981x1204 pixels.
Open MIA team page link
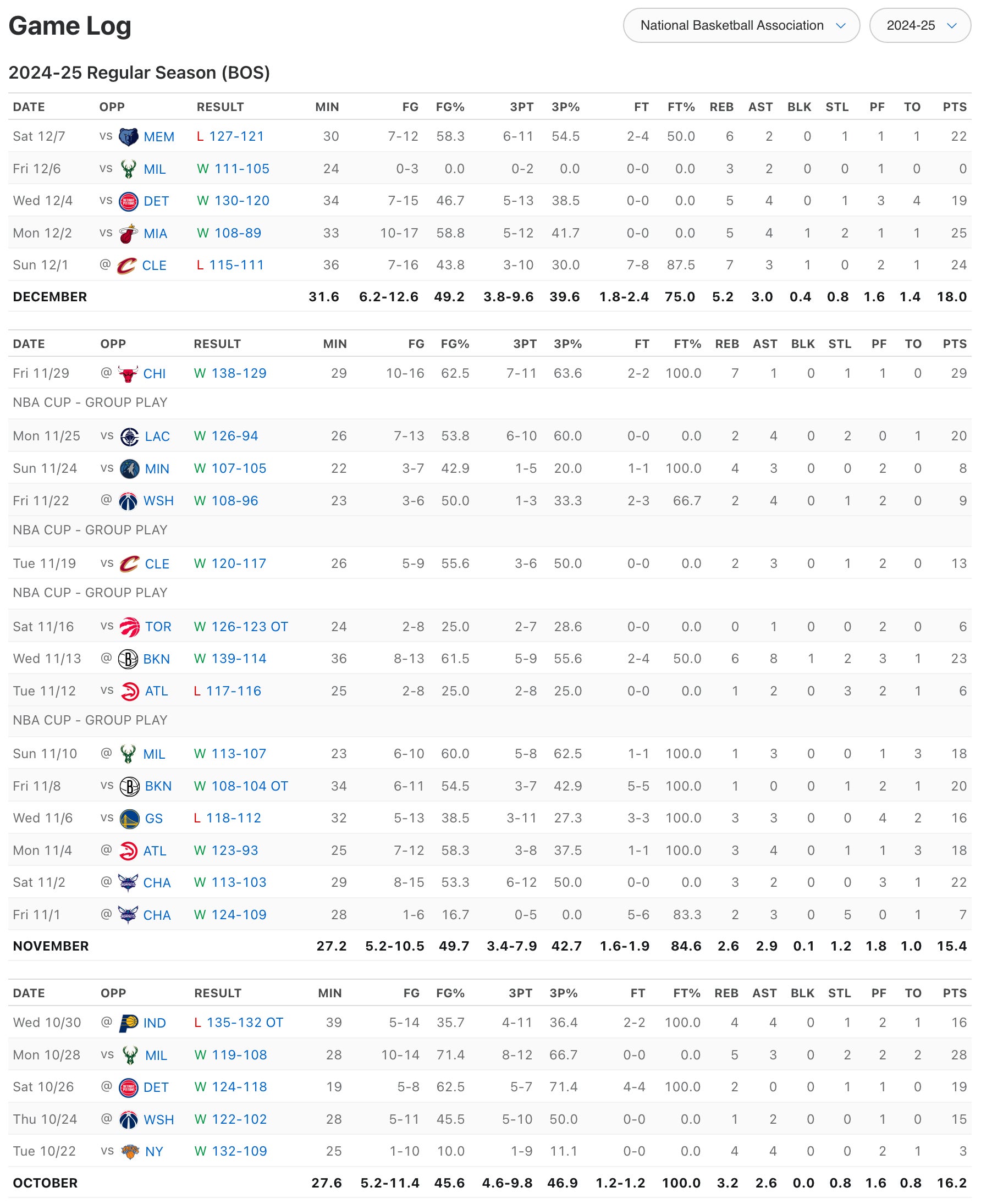(x=155, y=233)
